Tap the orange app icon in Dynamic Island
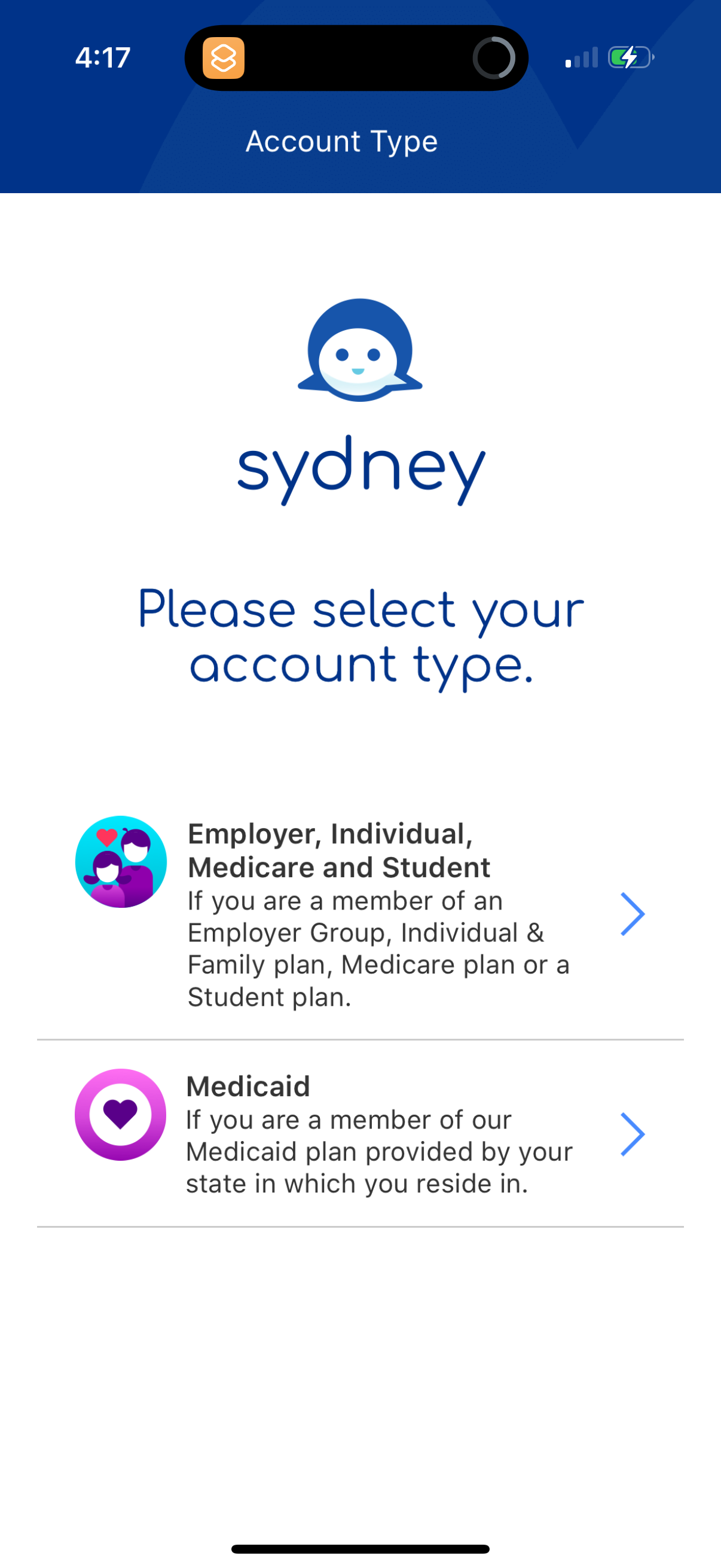This screenshot has width=721, height=1568. click(x=224, y=59)
